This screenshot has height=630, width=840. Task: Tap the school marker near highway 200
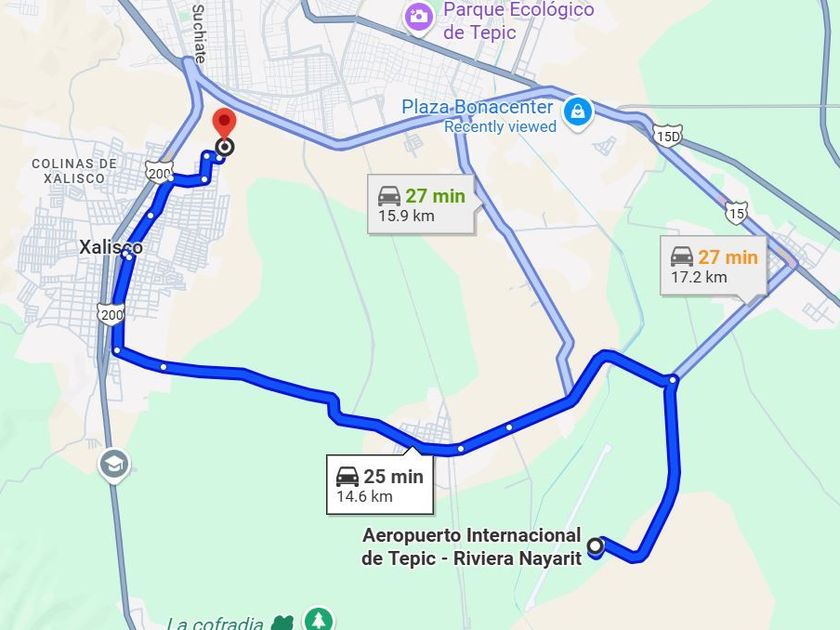coord(114,465)
